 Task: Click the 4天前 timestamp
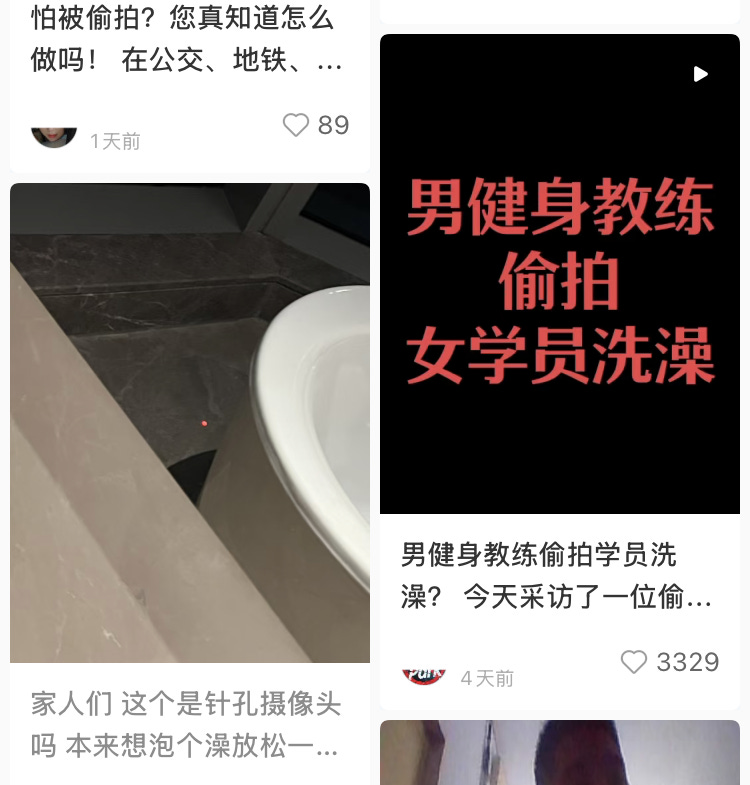(485, 678)
